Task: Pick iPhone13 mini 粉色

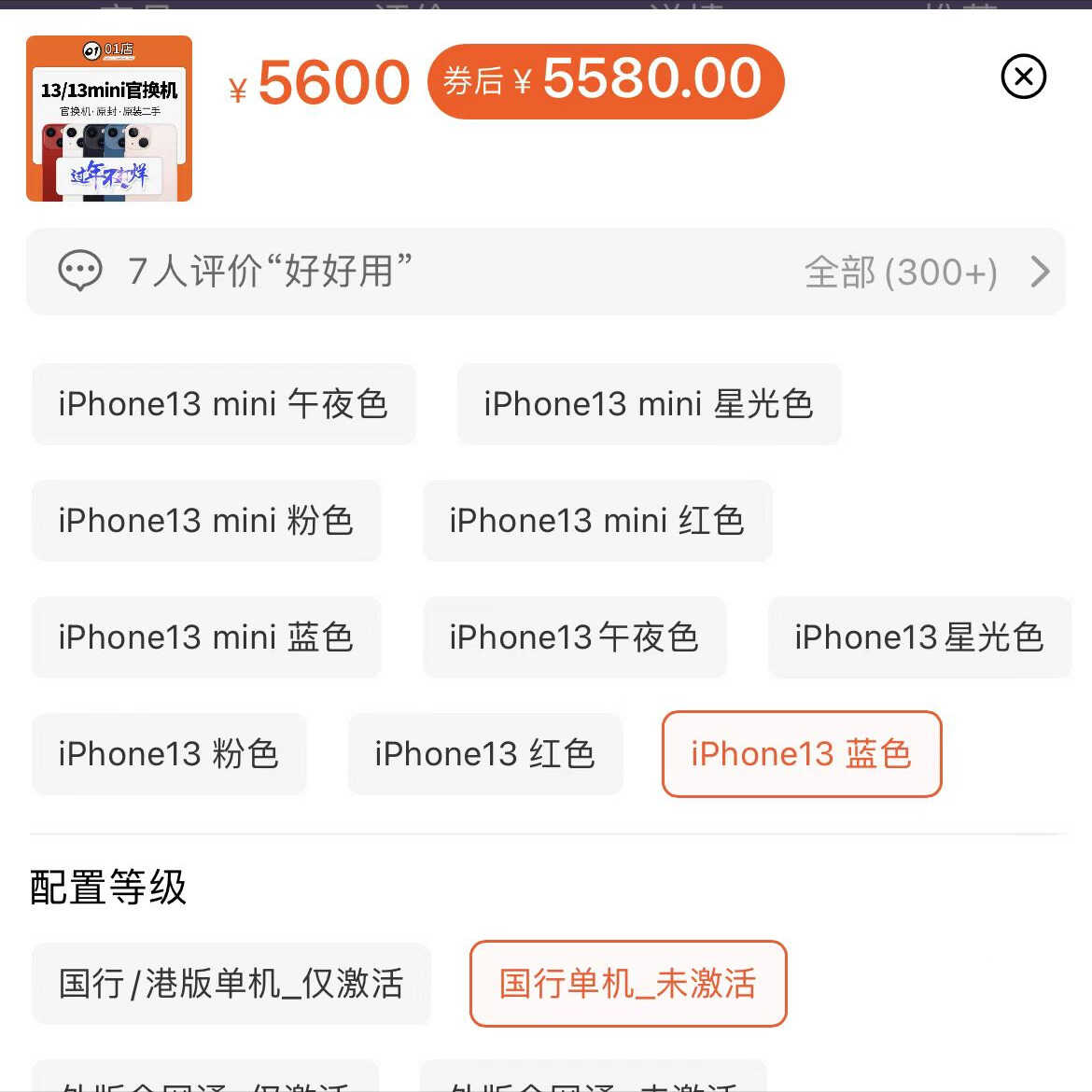Action: pyautogui.click(x=206, y=521)
